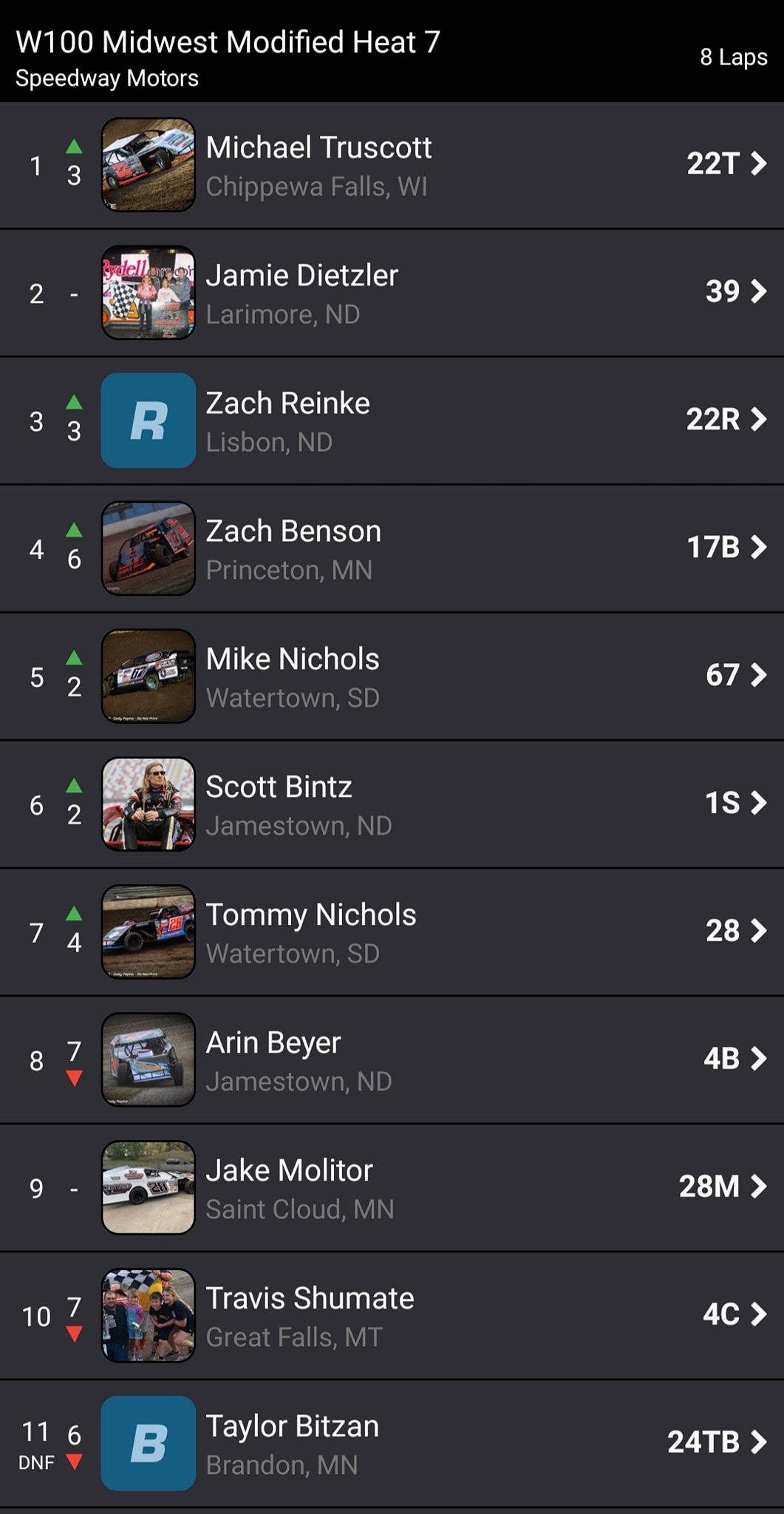Open Jake Molitor's 28M entry
Screen dimensions: 784x1514
(392, 1188)
